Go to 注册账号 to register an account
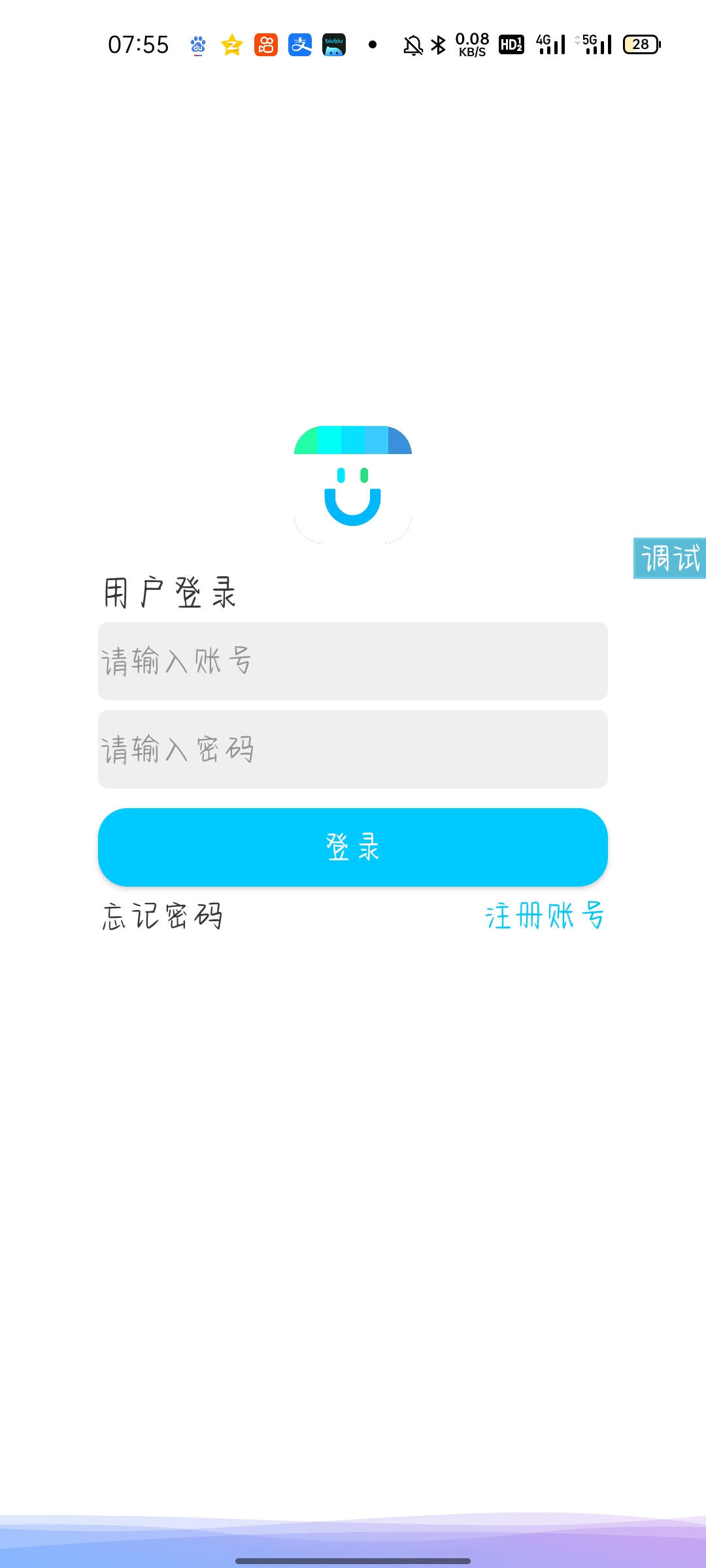The width and height of the screenshot is (706, 1568). coord(545,915)
